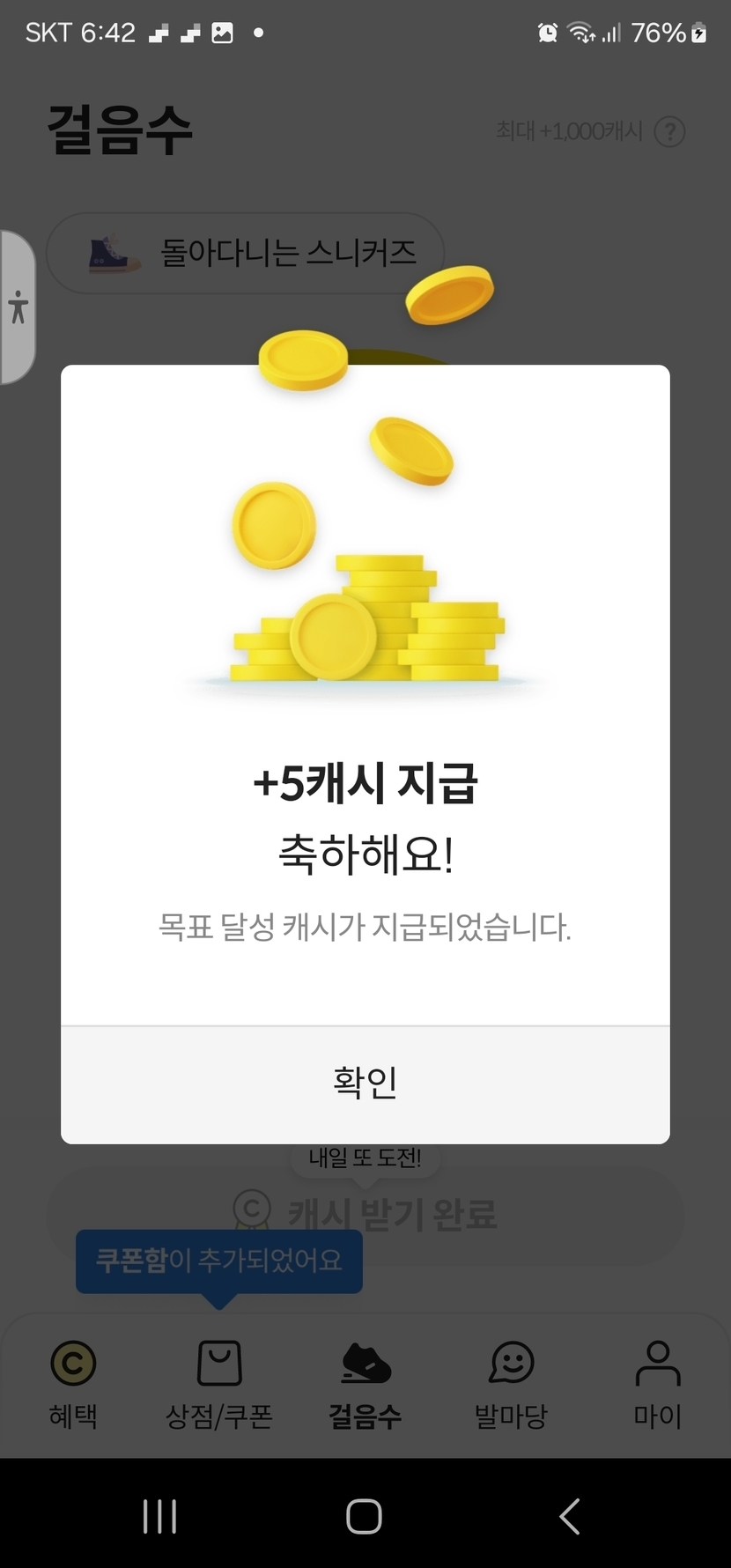Open the accessibility floating shortcut
The width and height of the screenshot is (731, 1568).
coord(18,307)
